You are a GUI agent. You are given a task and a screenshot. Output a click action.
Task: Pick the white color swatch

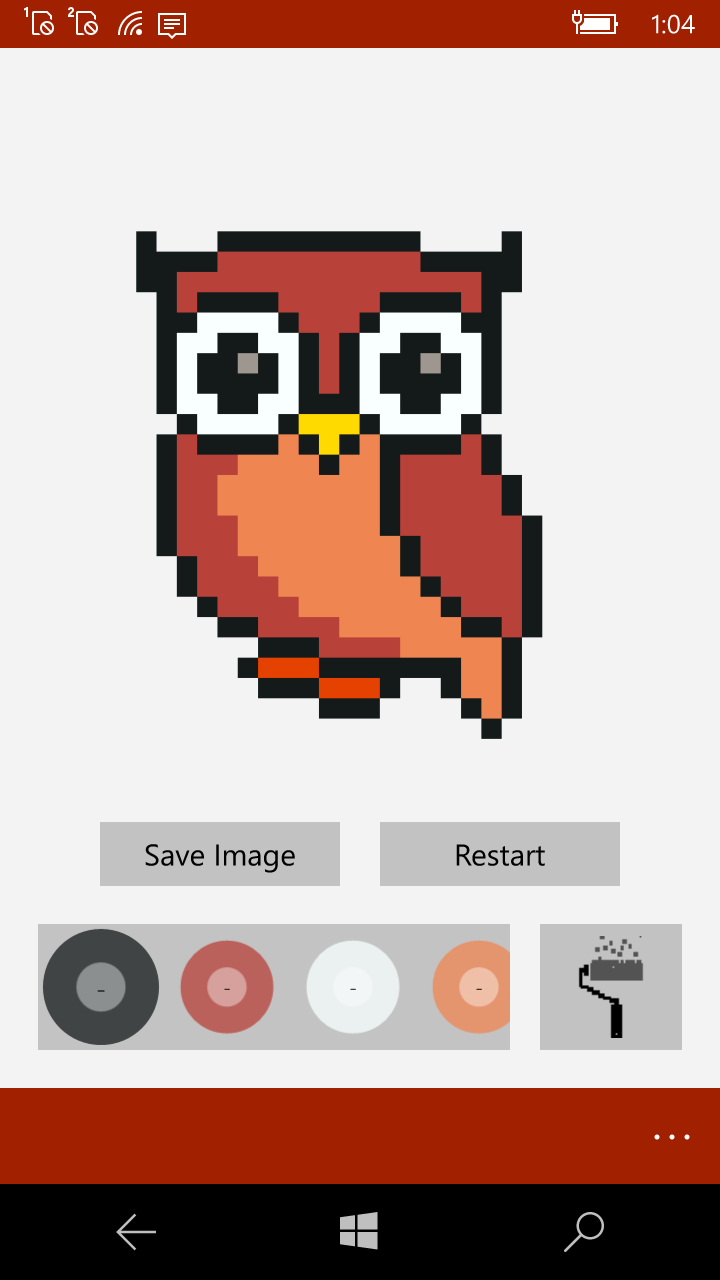point(353,987)
